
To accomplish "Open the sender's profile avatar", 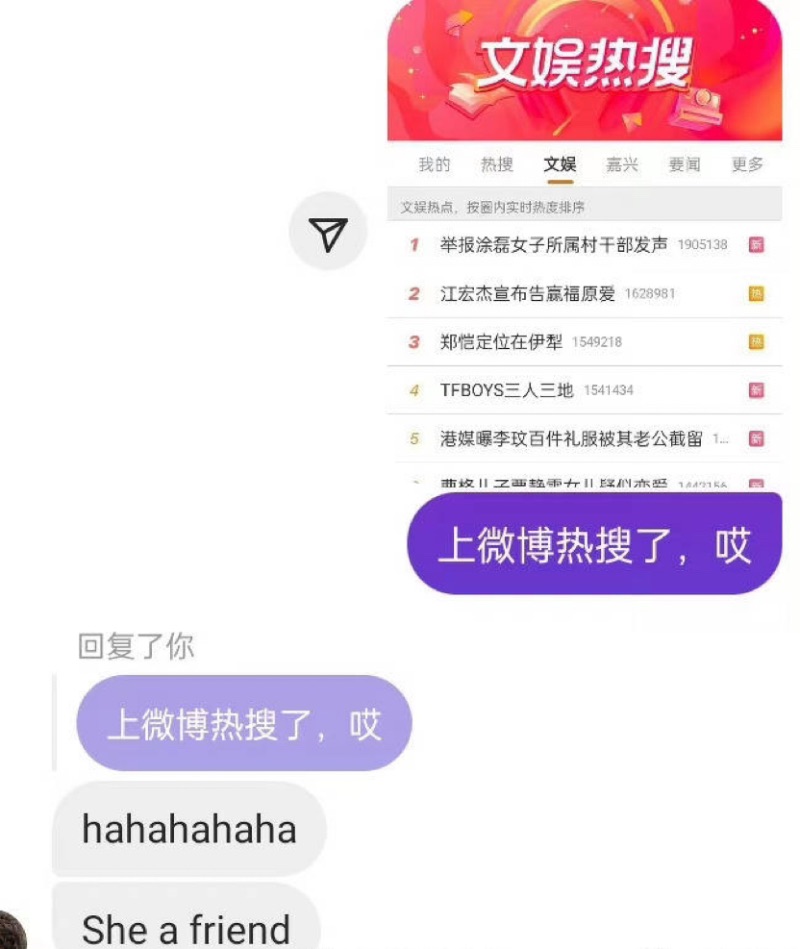I will coord(10,930).
